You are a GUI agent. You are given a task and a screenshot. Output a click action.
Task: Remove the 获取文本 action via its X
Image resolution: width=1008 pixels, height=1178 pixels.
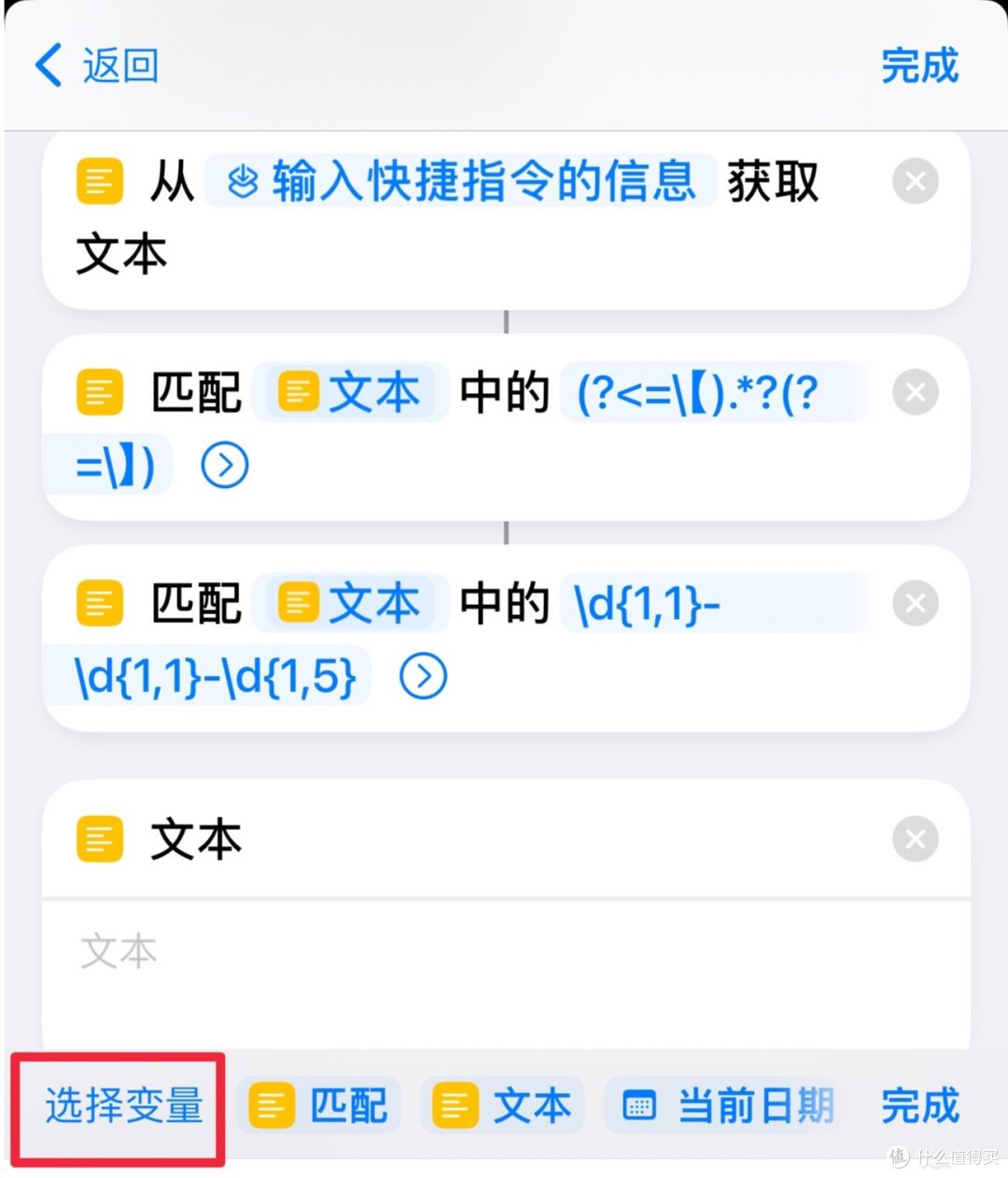tap(916, 181)
